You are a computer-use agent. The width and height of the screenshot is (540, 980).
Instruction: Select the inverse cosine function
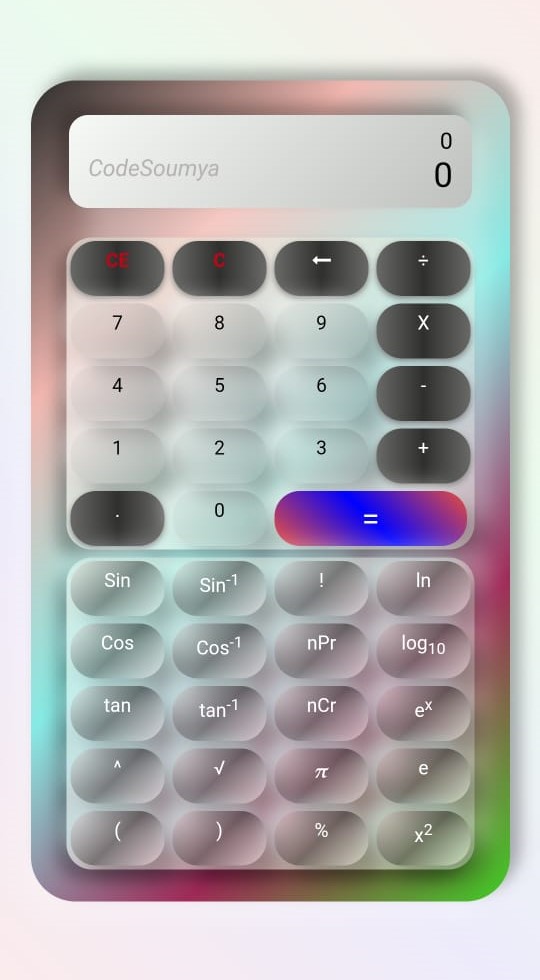219,651
